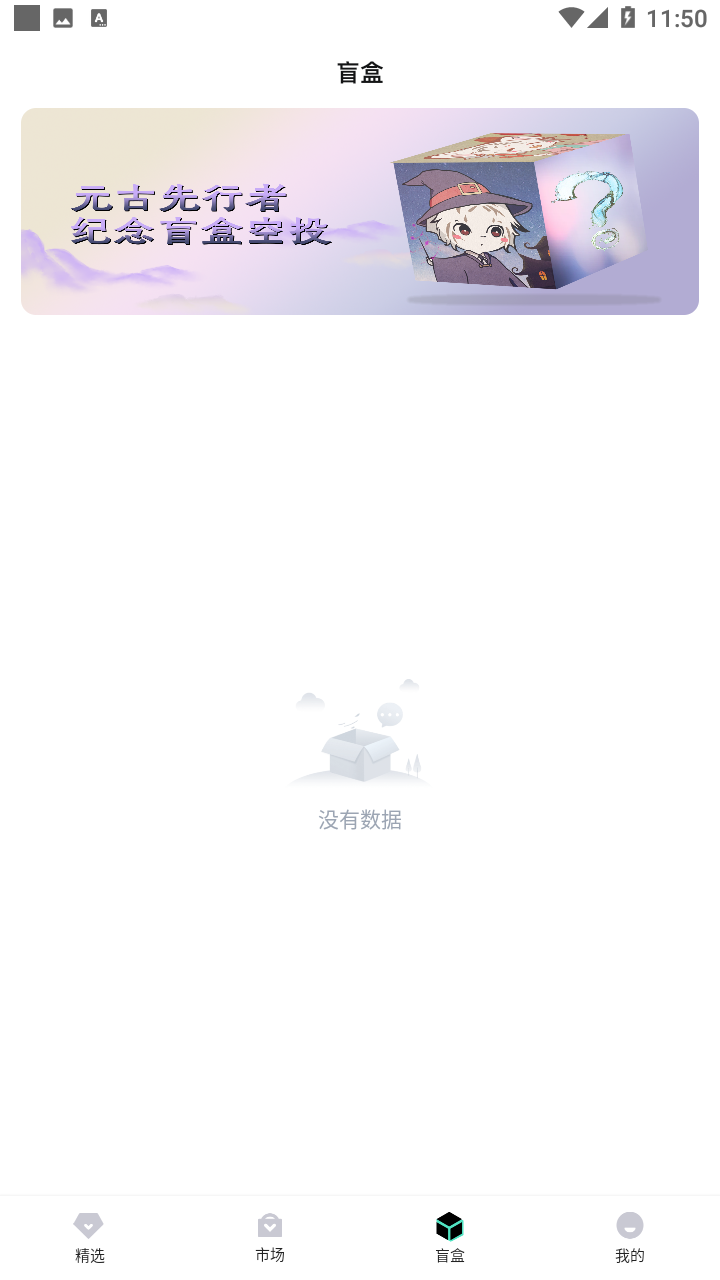
Task: Open the 我的 tab
Action: [x=629, y=1236]
